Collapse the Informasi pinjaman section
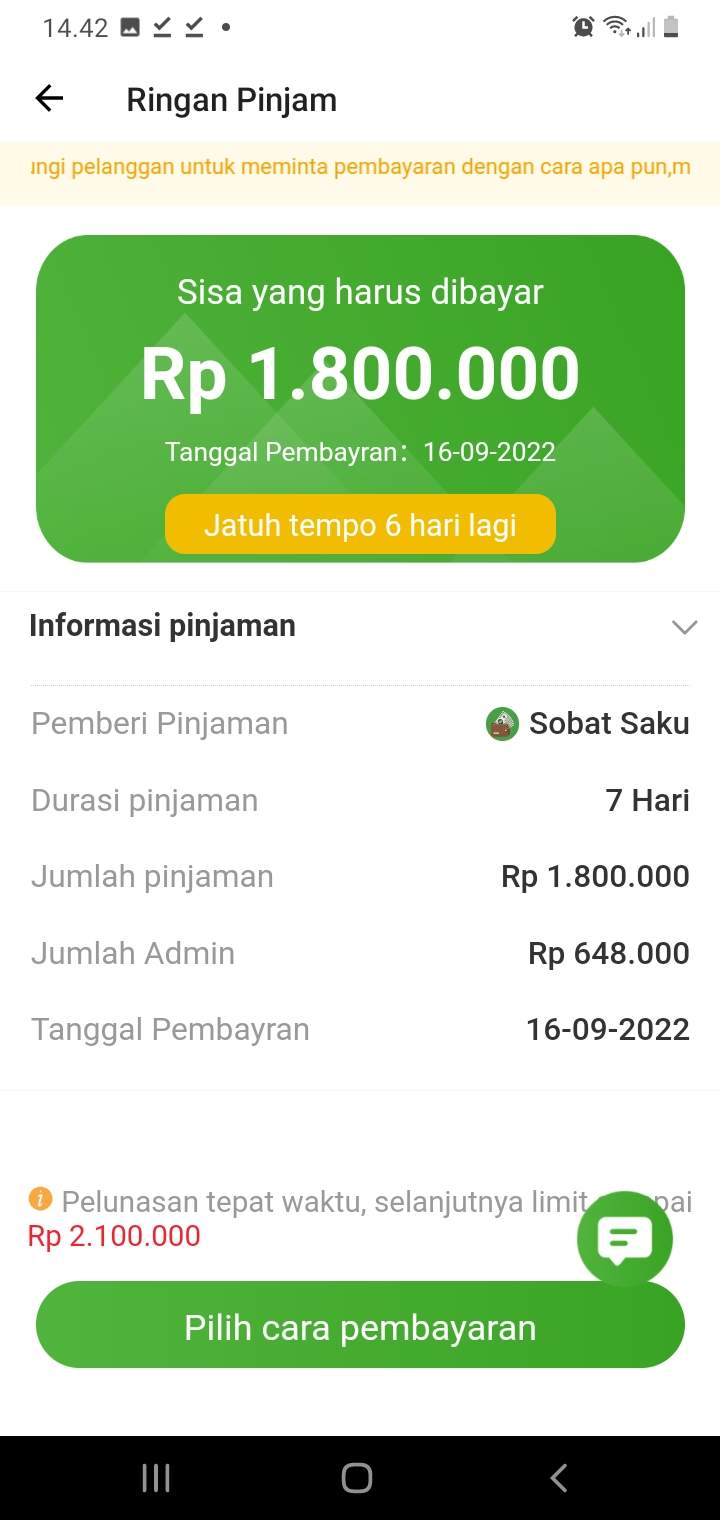The image size is (720, 1520). coord(684,627)
